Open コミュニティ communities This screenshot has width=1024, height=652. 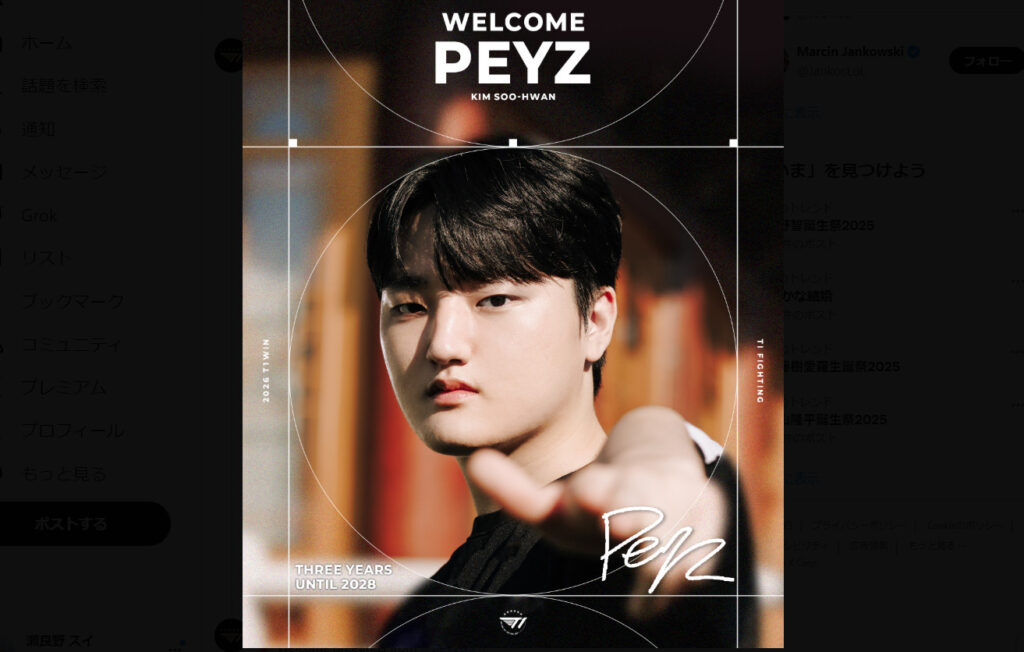click(72, 344)
